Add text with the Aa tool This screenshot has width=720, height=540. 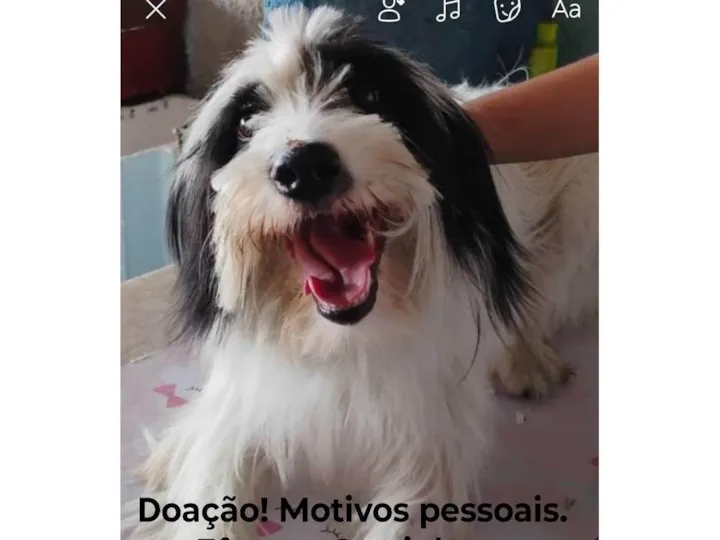[566, 10]
